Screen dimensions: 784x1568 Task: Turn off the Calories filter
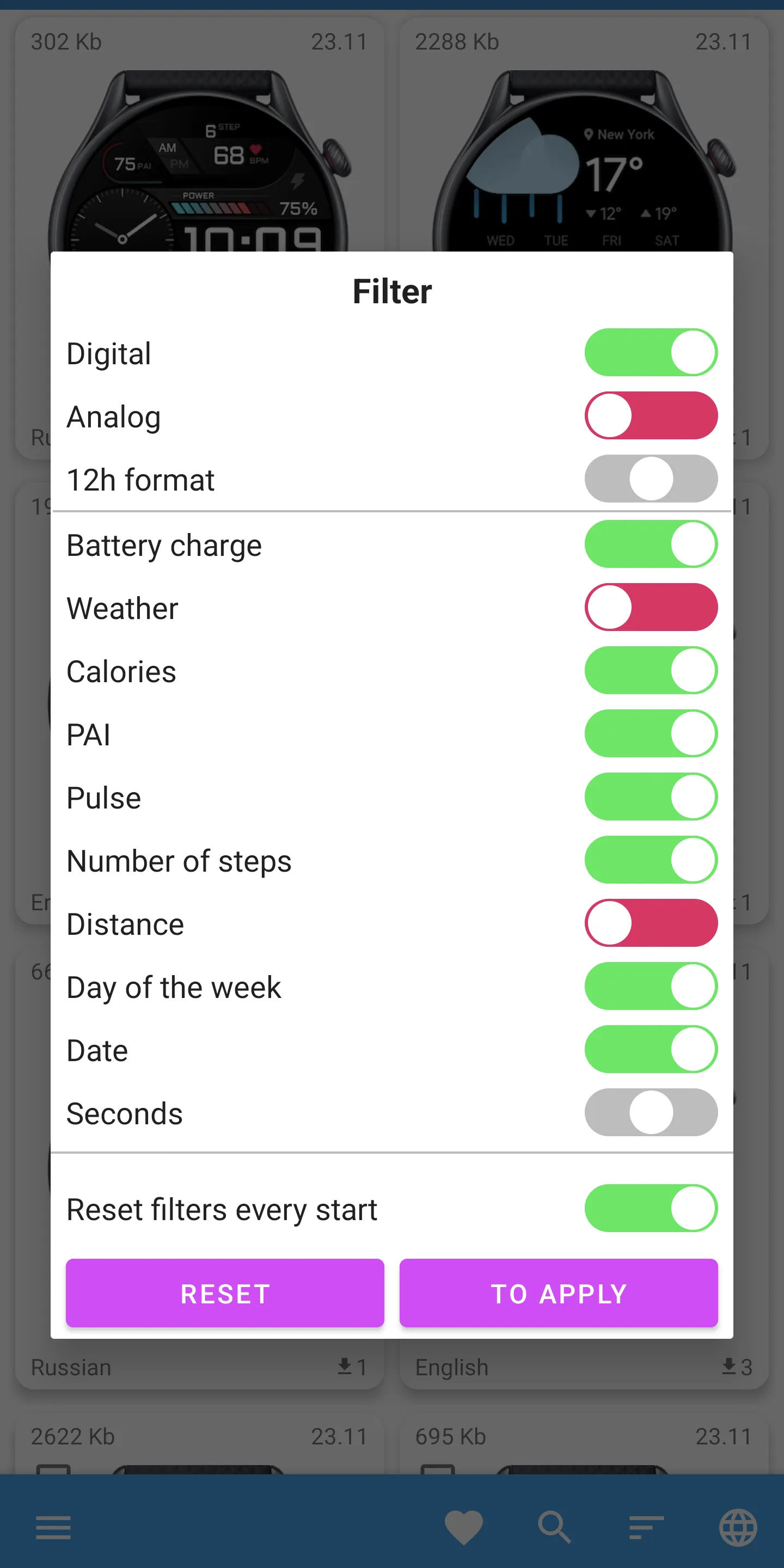[x=651, y=670]
